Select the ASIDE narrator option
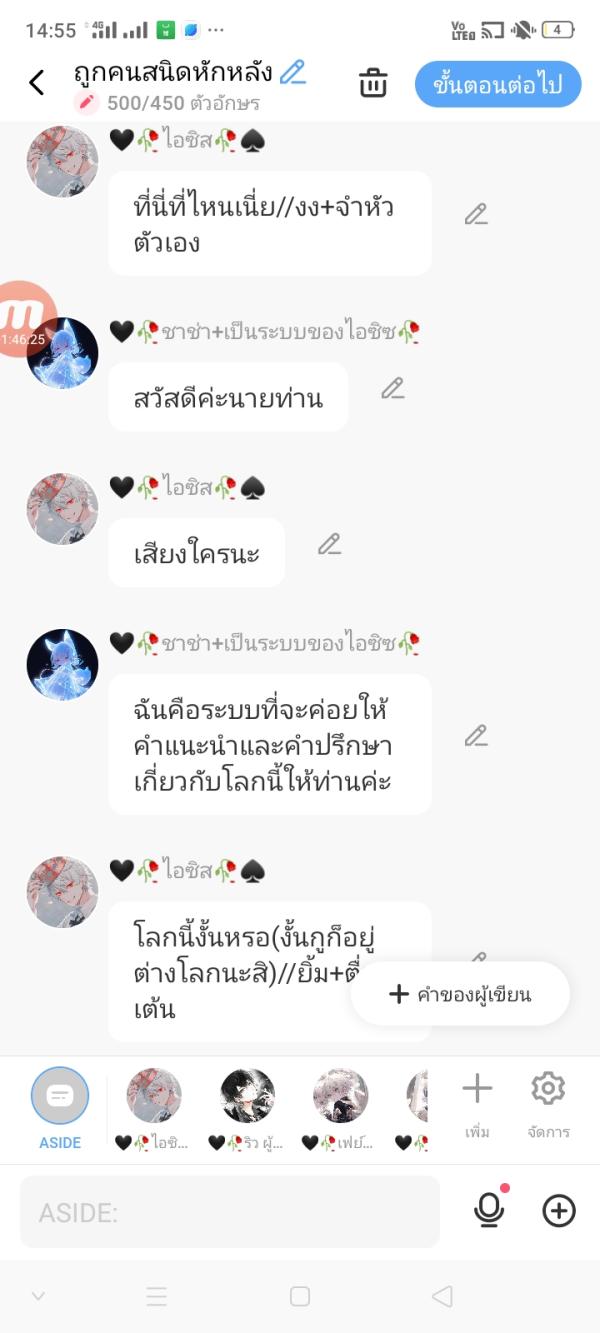Screen dimensions: 600x1333 point(60,1105)
